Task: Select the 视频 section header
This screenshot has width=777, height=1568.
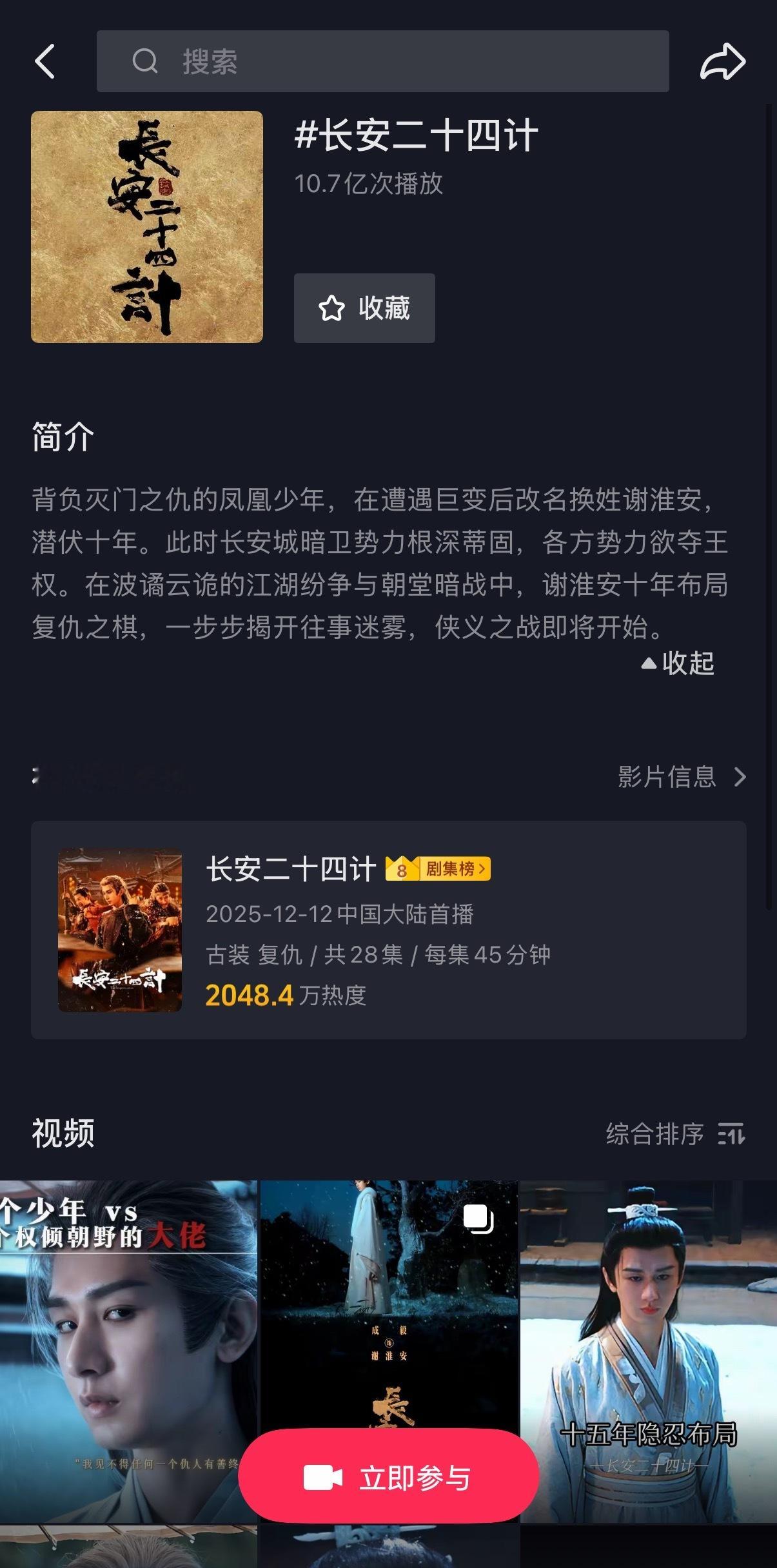Action: [x=63, y=1133]
